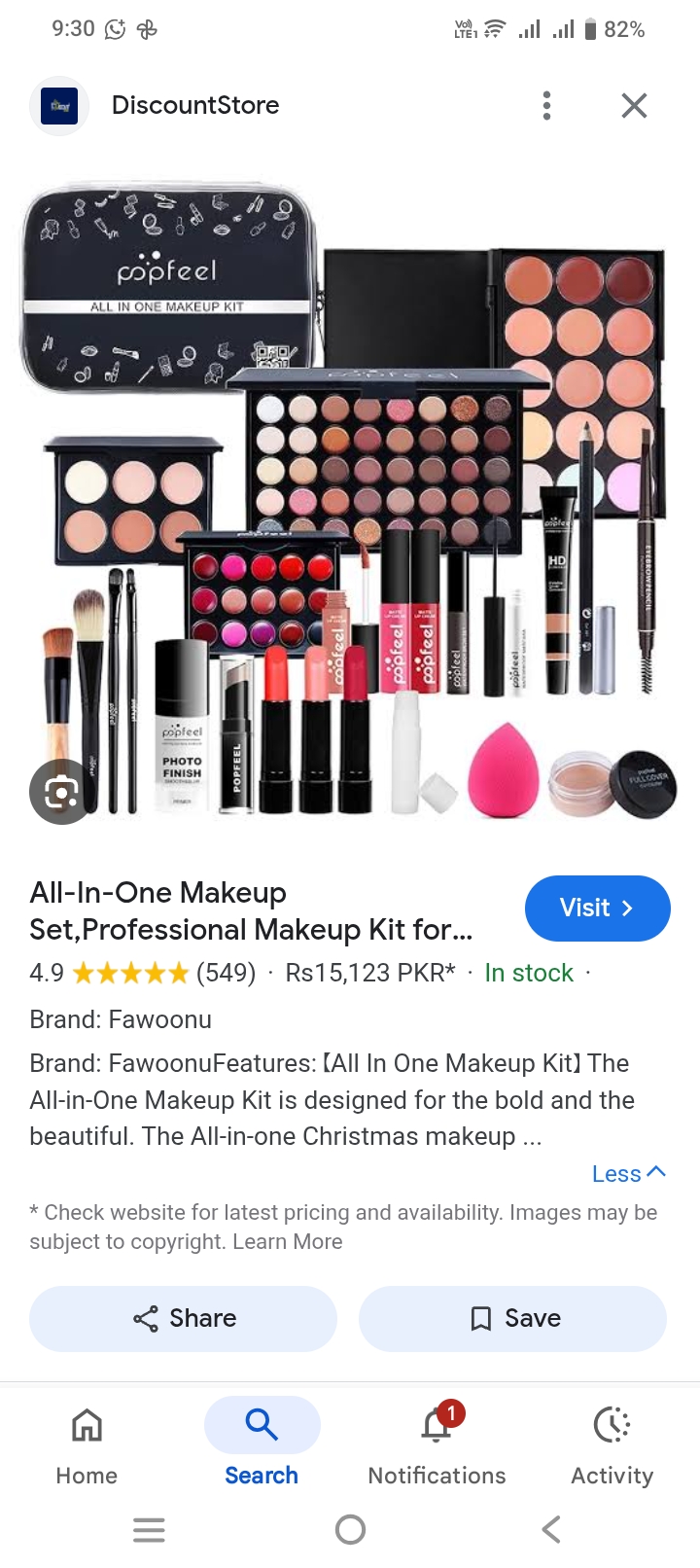The width and height of the screenshot is (700, 1568).
Task: Open the three-dot overflow menu
Action: 546,105
